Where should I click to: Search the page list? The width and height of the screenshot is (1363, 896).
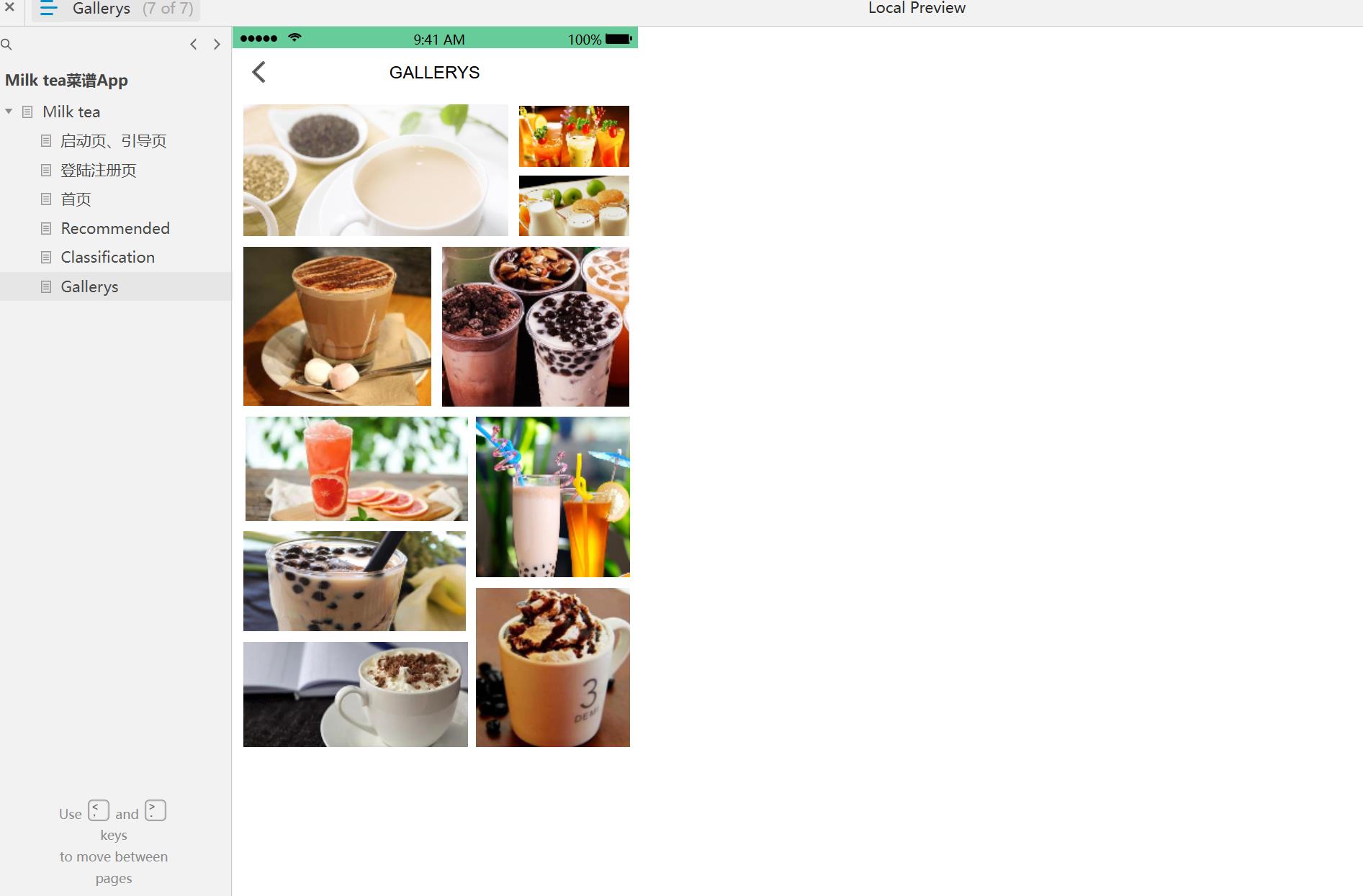pos(6,45)
